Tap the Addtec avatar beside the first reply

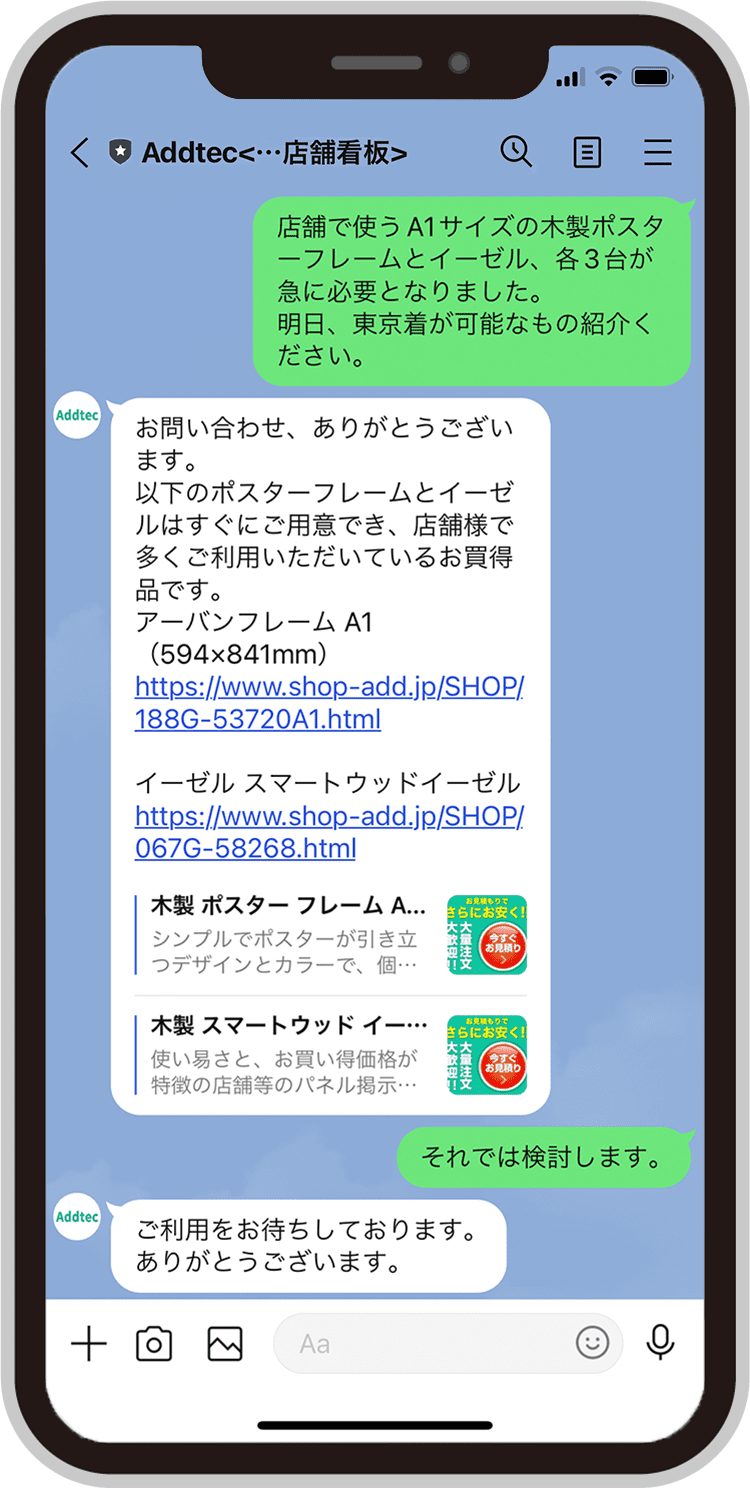coord(77,415)
